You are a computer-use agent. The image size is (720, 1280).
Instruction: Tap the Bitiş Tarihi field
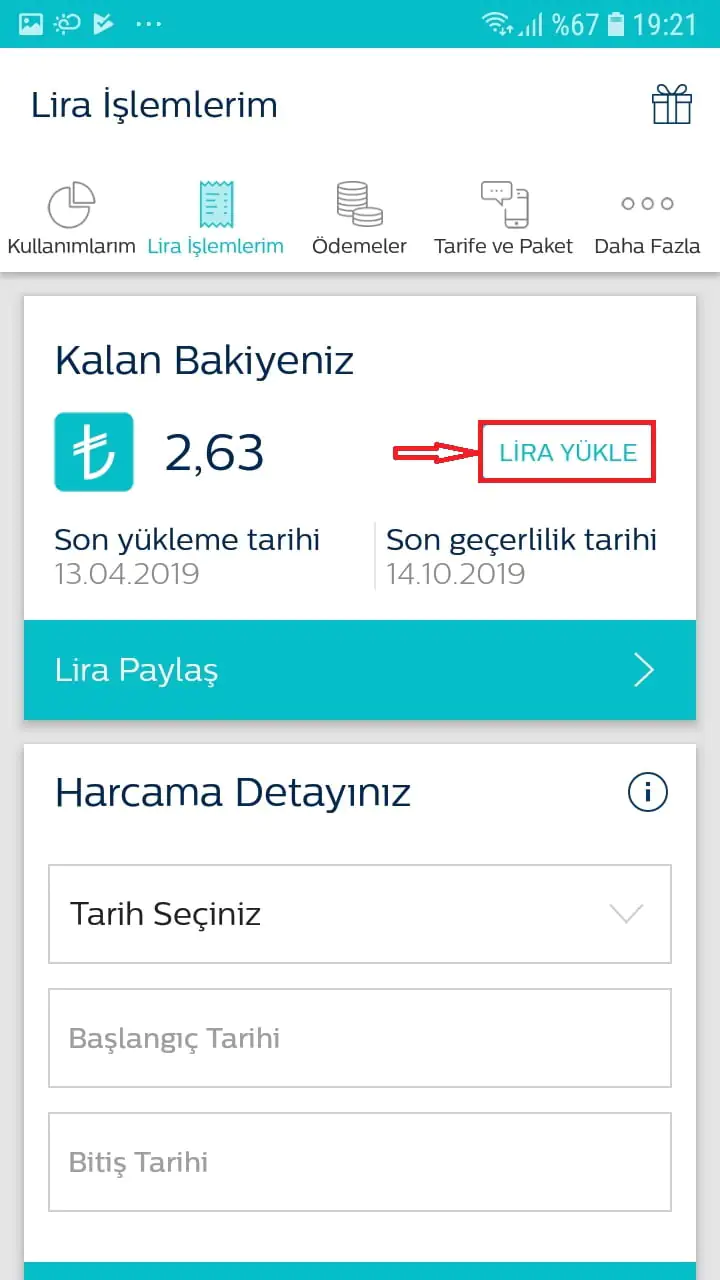[360, 1162]
